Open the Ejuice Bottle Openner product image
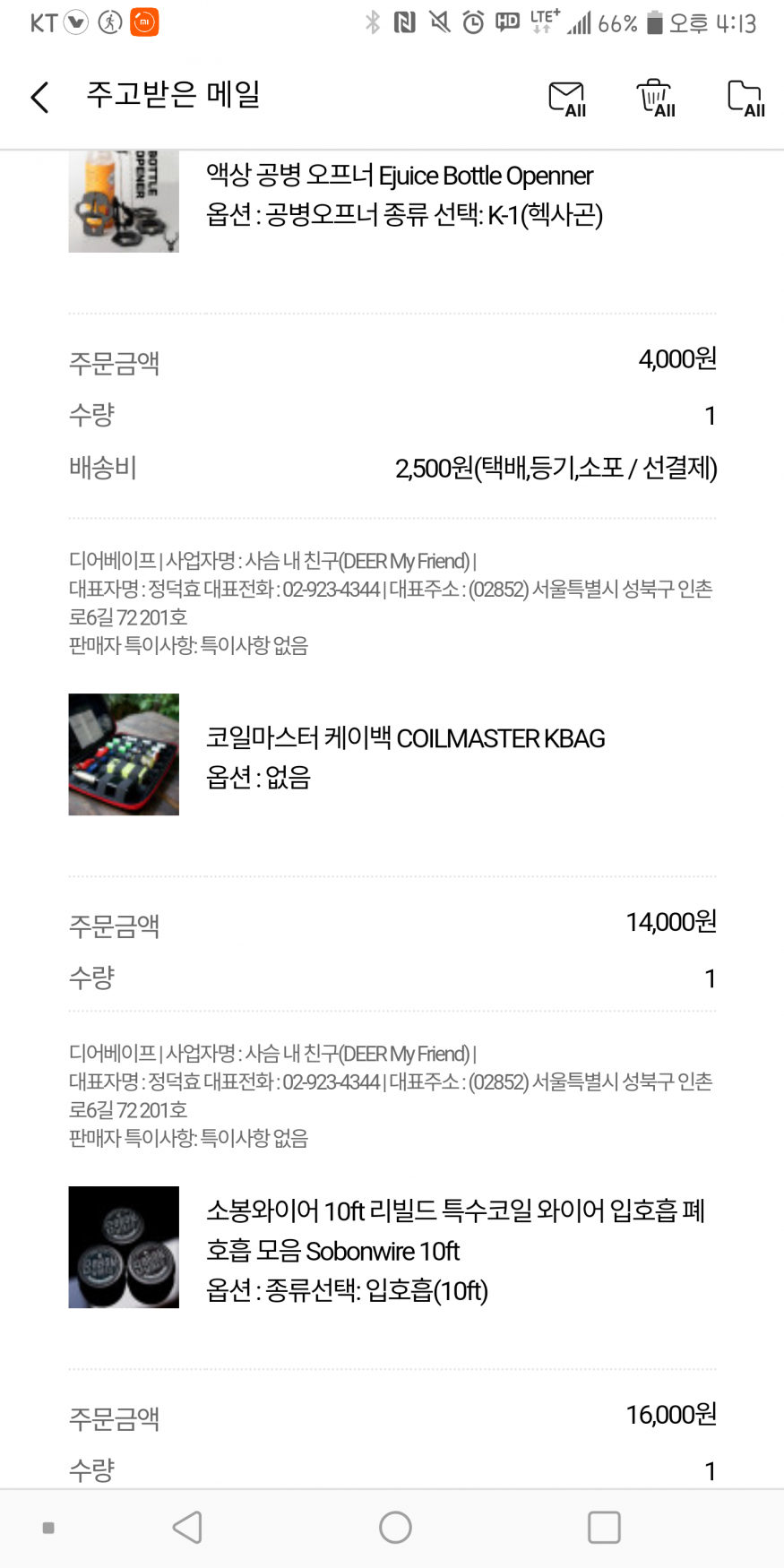The width and height of the screenshot is (784, 1568). pos(124,202)
